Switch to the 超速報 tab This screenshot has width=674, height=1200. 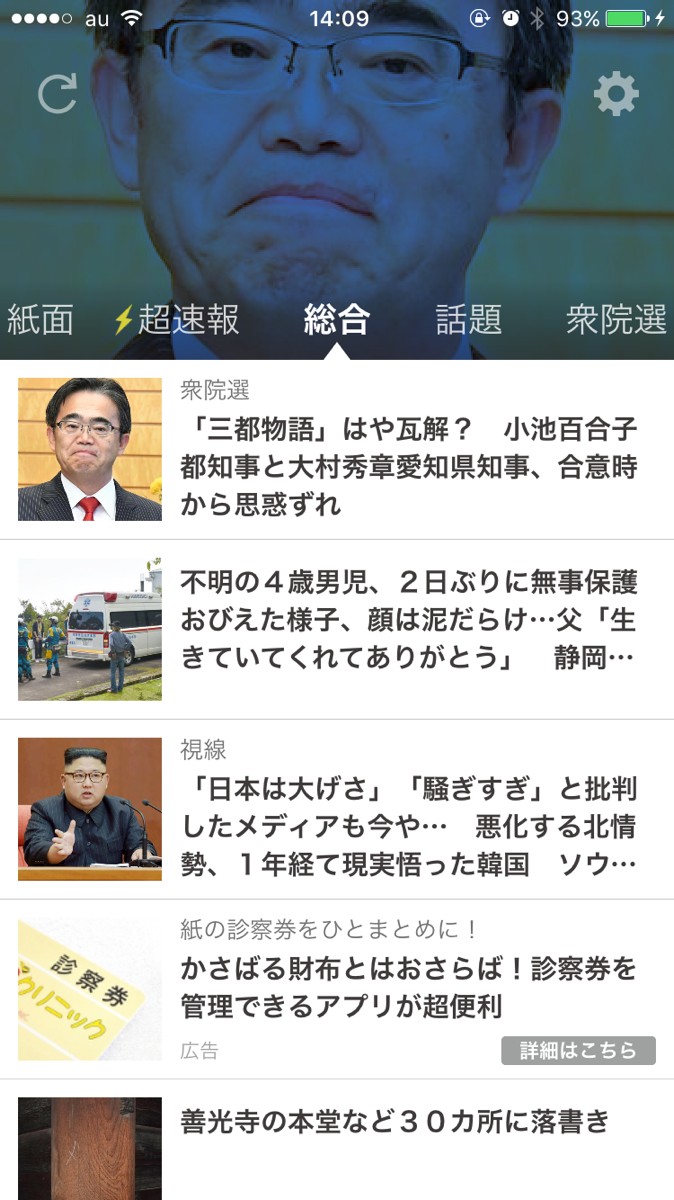[x=178, y=320]
